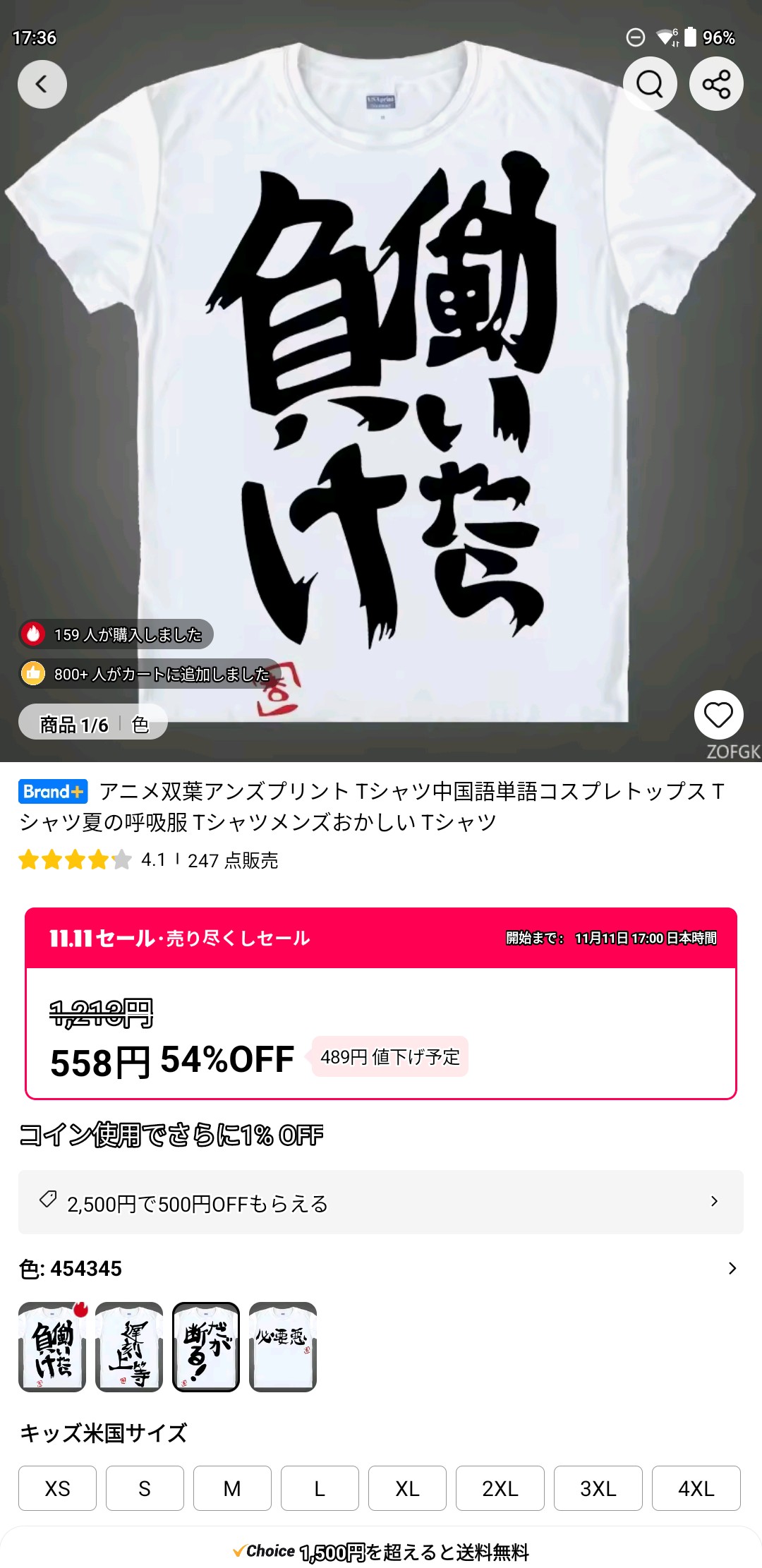Tap the 色 tab in image indicator
The width and height of the screenshot is (762, 1568).
pos(140,725)
